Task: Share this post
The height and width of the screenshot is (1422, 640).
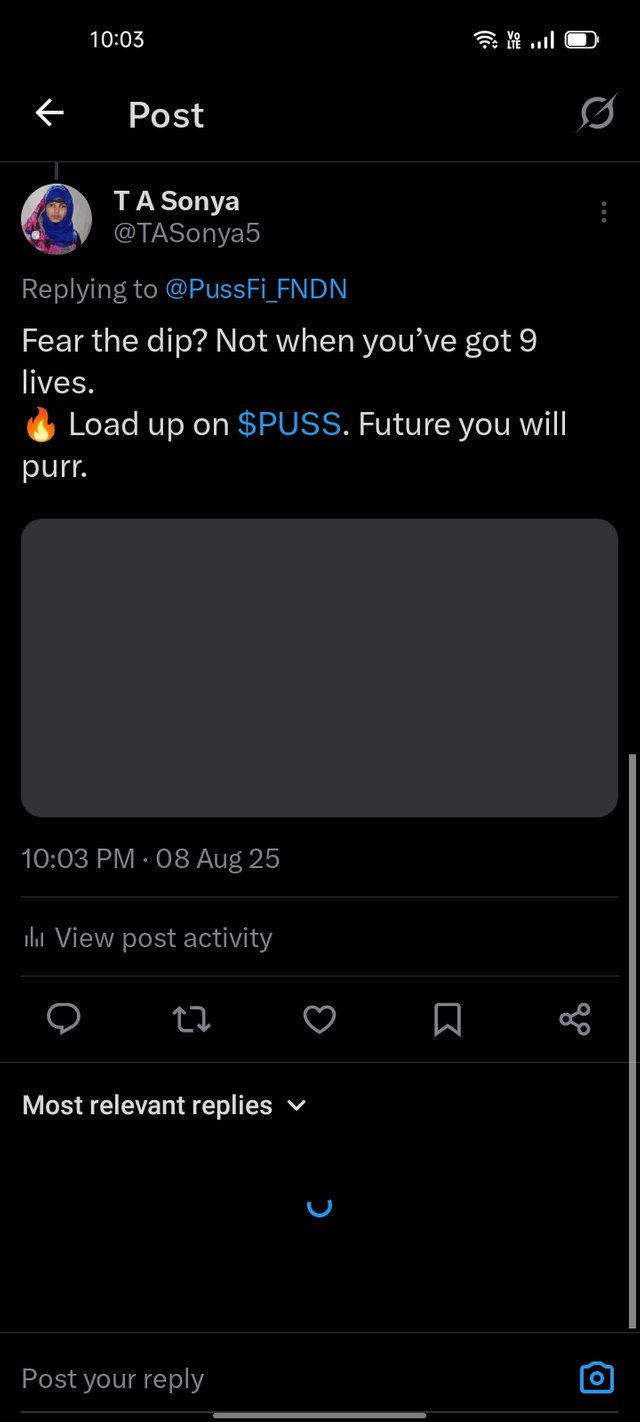Action: pyautogui.click(x=575, y=1019)
